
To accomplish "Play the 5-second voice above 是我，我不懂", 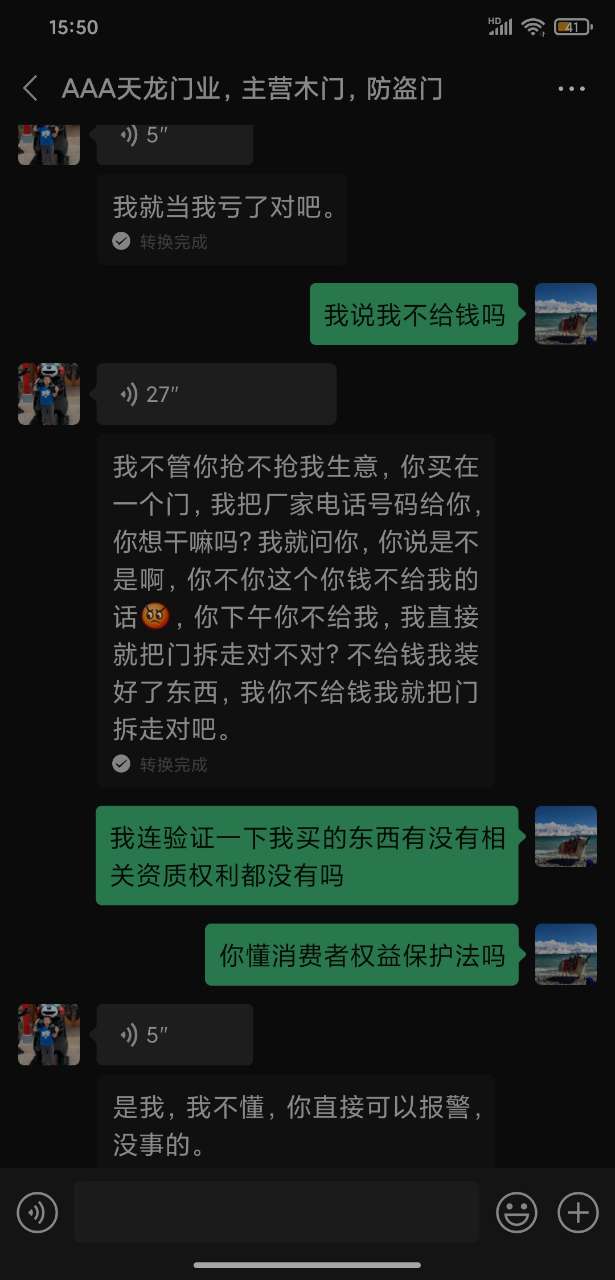I will click(175, 1035).
